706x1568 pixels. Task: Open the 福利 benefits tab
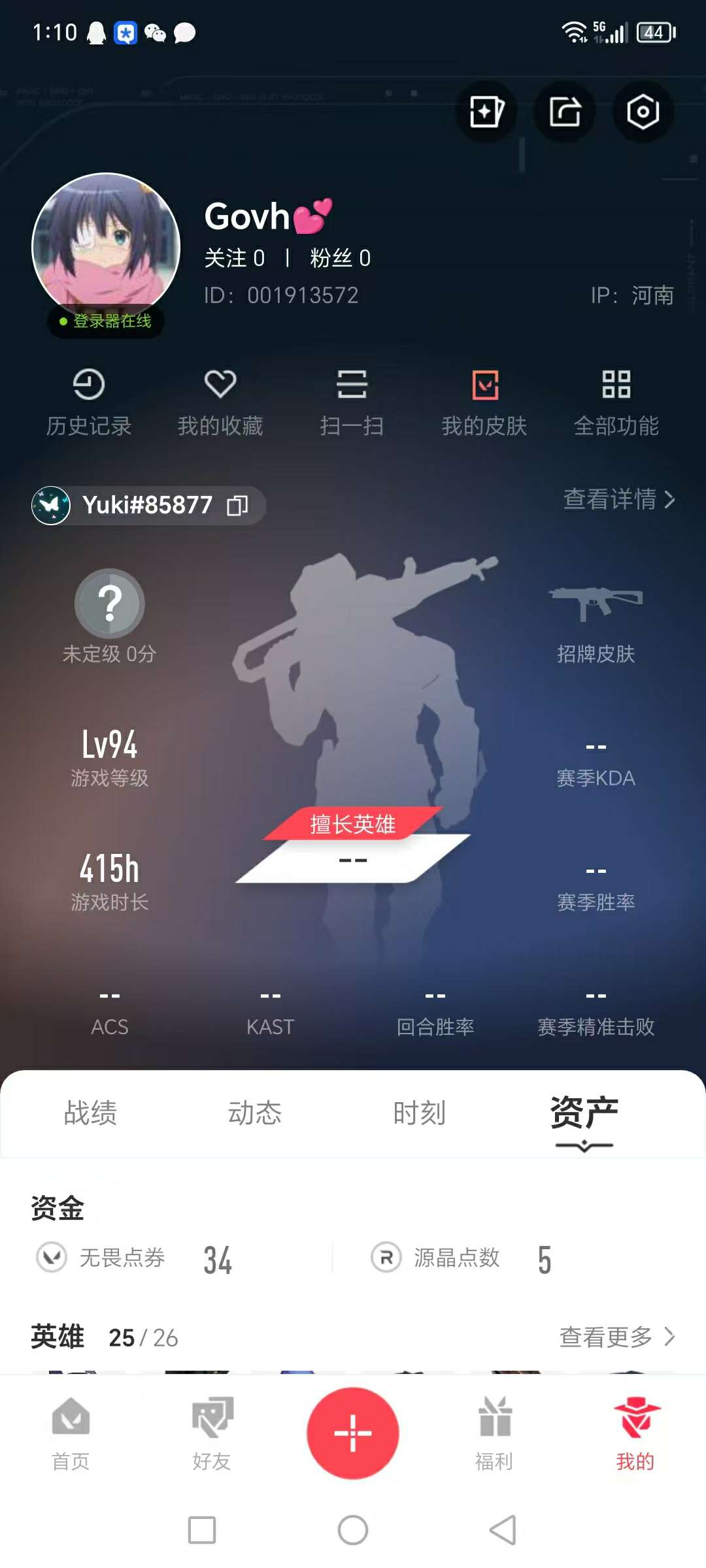pyautogui.click(x=494, y=1434)
